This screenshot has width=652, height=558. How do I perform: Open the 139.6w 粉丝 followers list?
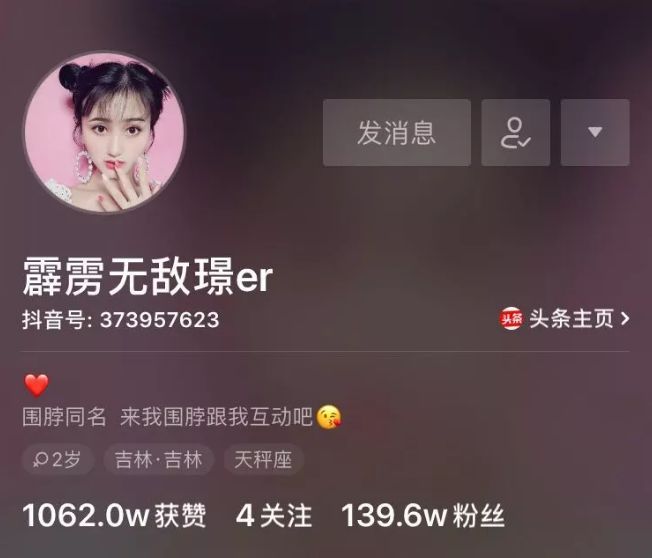422,515
